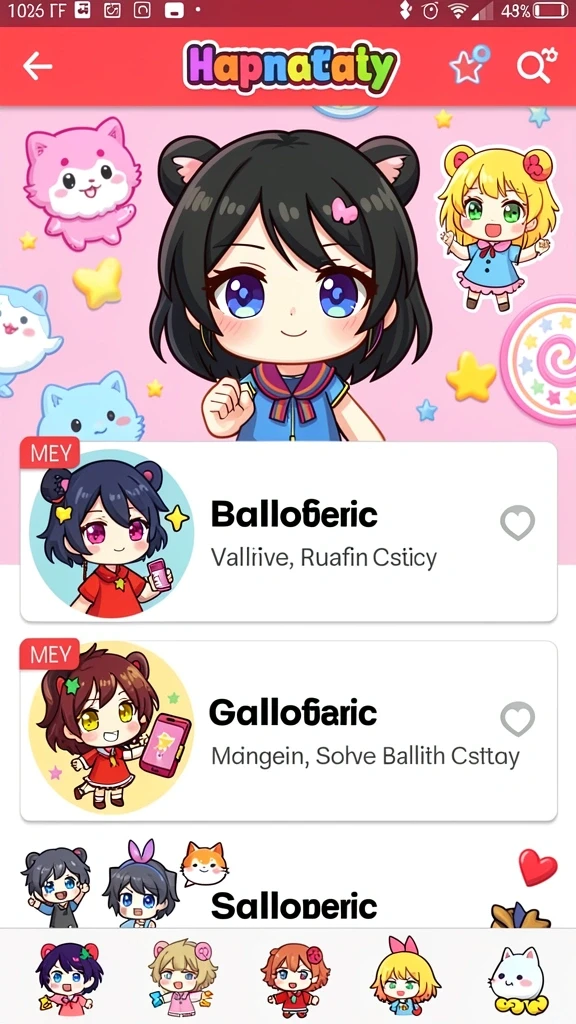The height and width of the screenshot is (1024, 576).
Task: Open the search magnifier
Action: tap(536, 65)
